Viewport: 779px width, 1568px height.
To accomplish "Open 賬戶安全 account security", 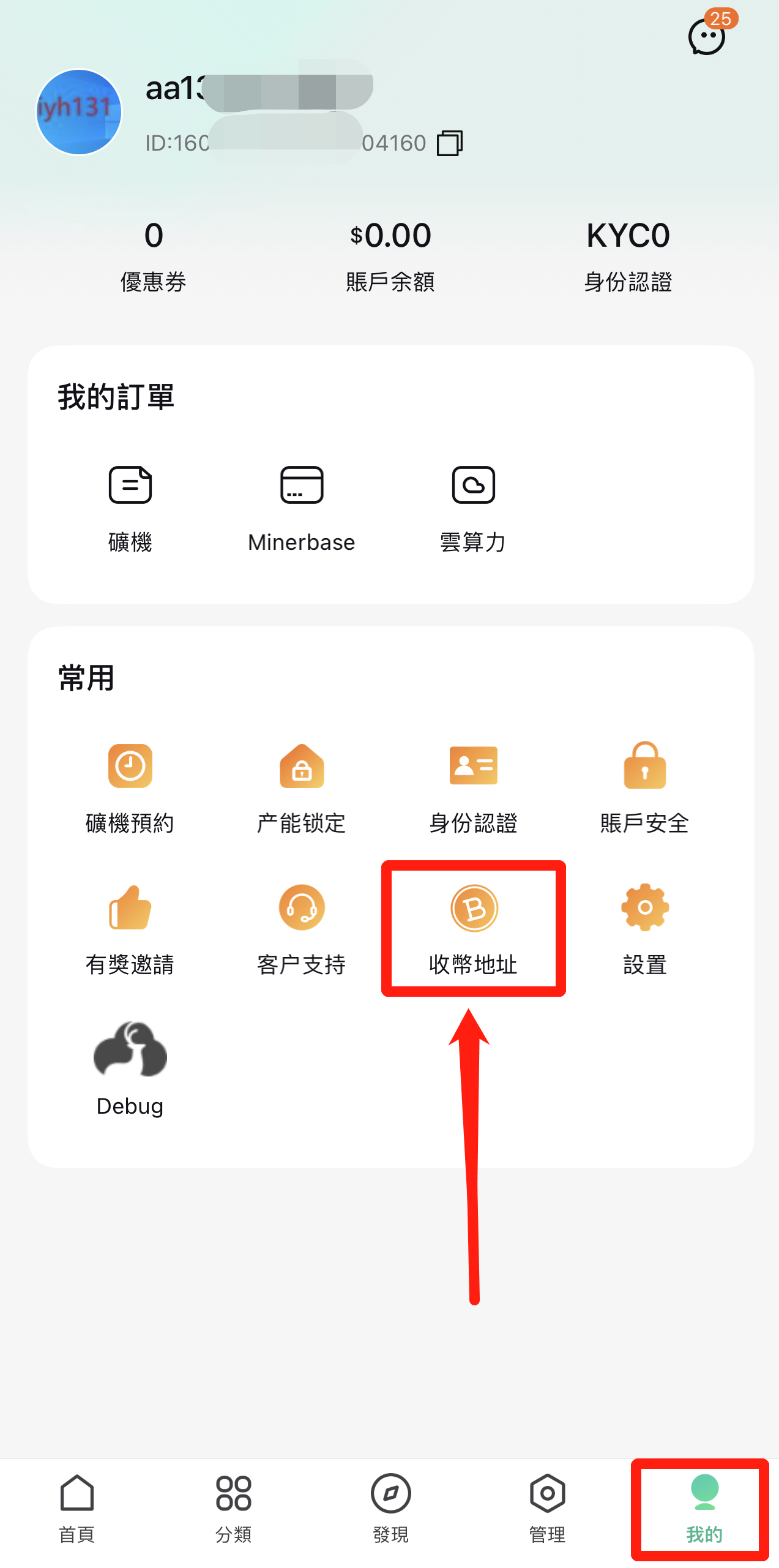I will point(644,789).
